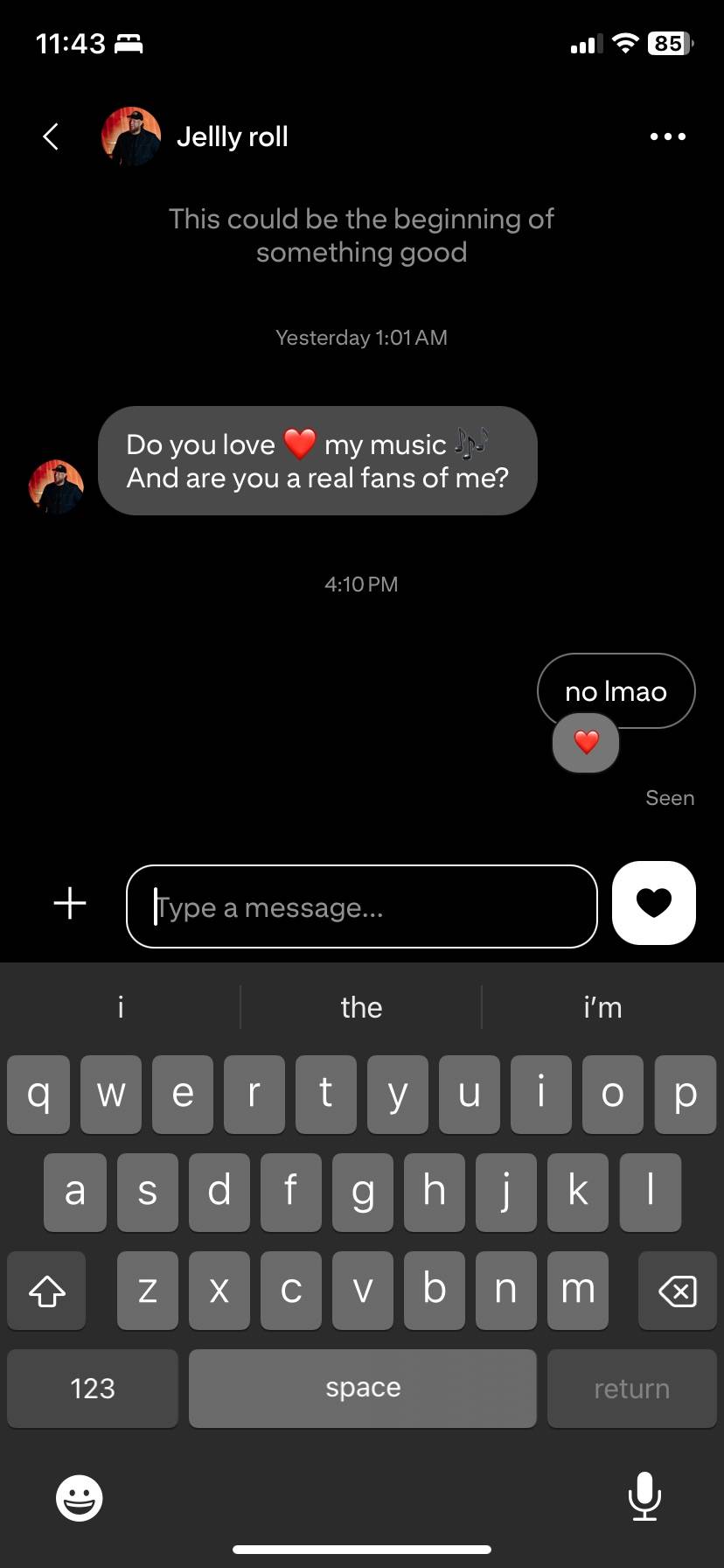Switch keyboard to 123 numbers layout

(93, 1388)
